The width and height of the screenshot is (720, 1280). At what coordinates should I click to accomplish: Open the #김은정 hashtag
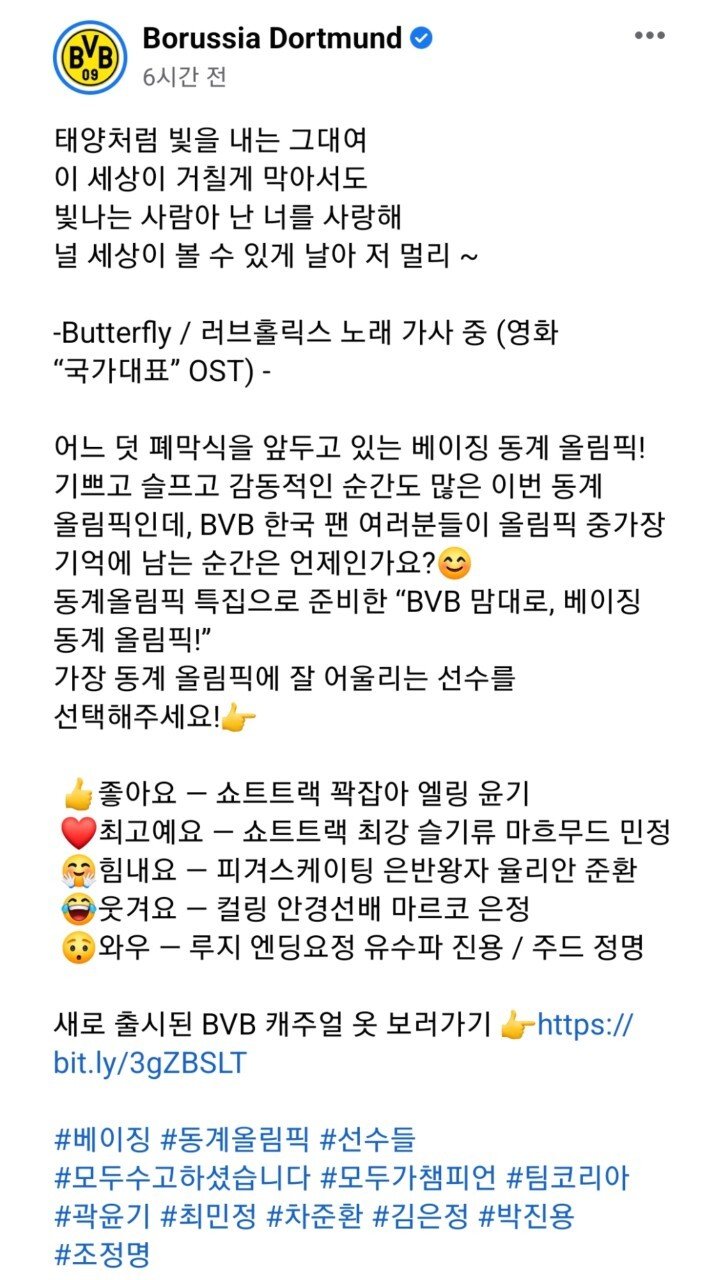click(x=422, y=1216)
